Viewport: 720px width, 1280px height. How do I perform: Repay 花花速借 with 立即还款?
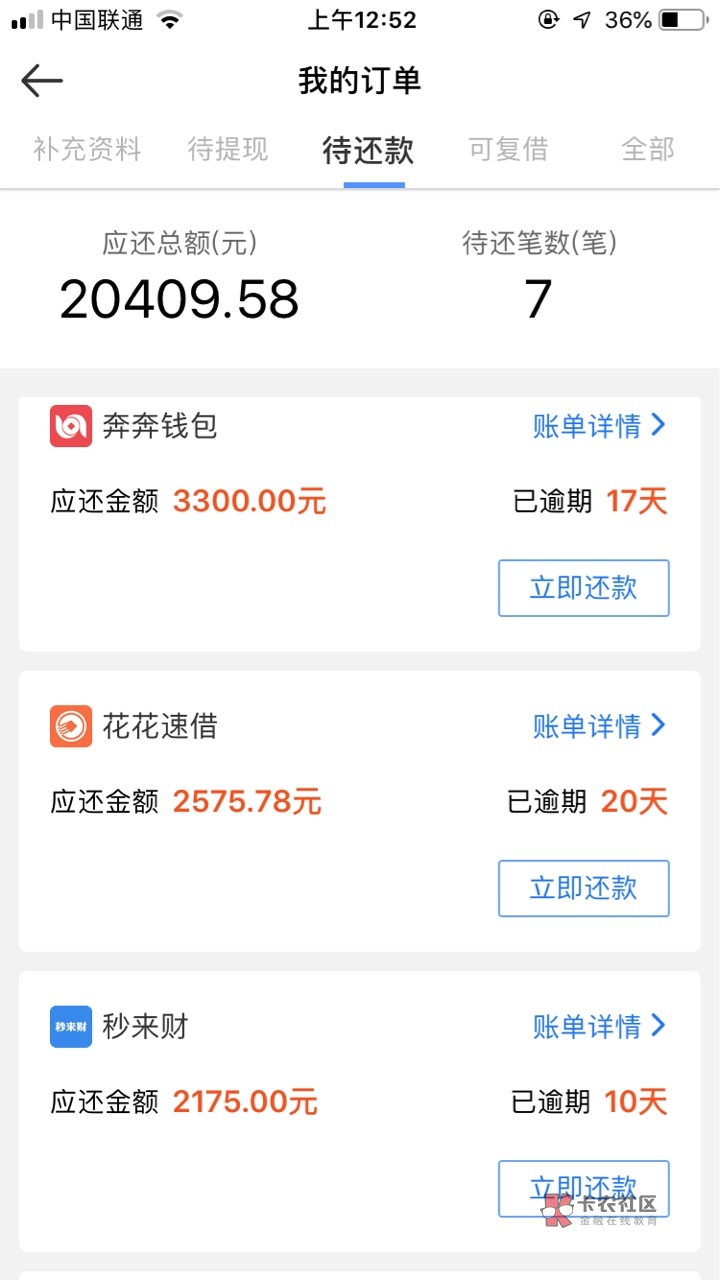(x=584, y=888)
